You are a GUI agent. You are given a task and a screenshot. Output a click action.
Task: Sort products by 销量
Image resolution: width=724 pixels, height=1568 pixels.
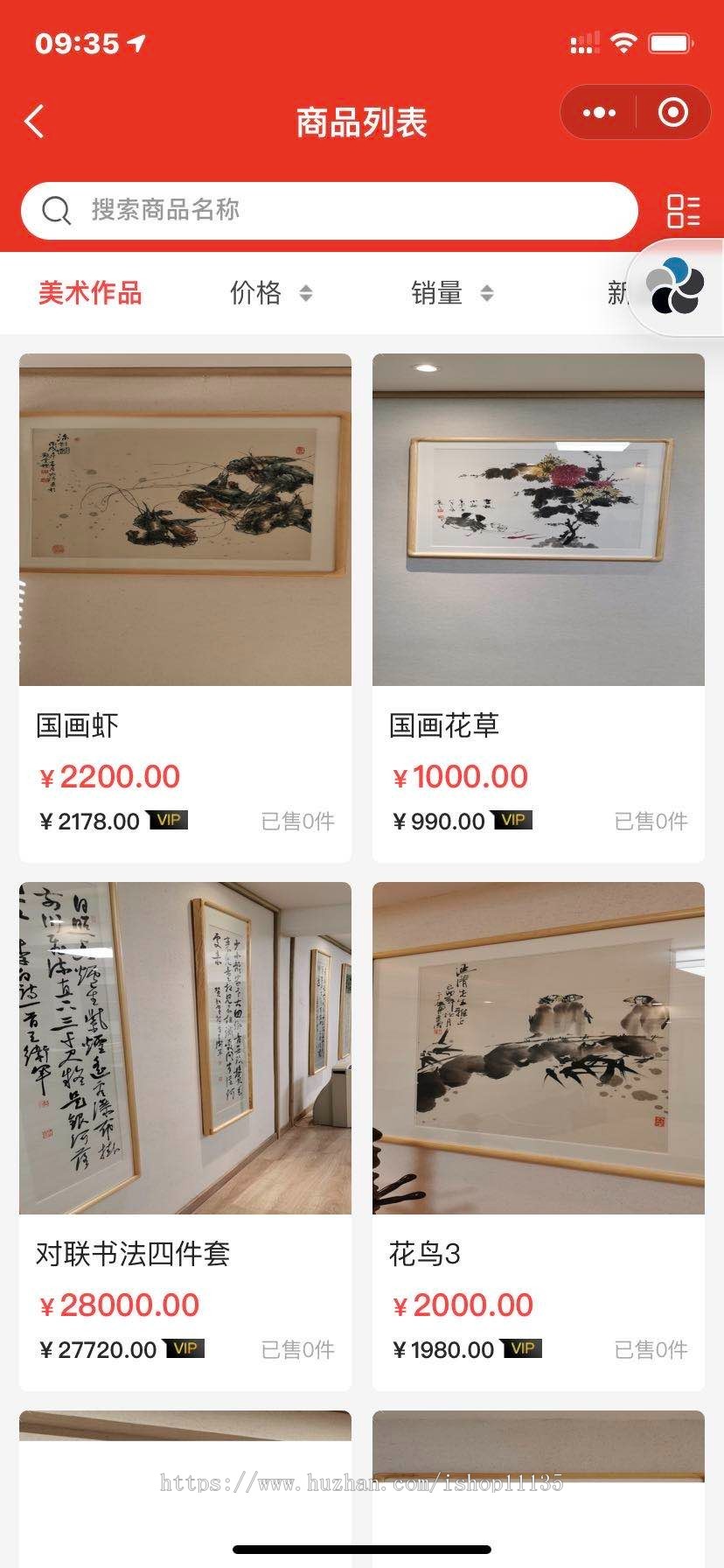(451, 293)
